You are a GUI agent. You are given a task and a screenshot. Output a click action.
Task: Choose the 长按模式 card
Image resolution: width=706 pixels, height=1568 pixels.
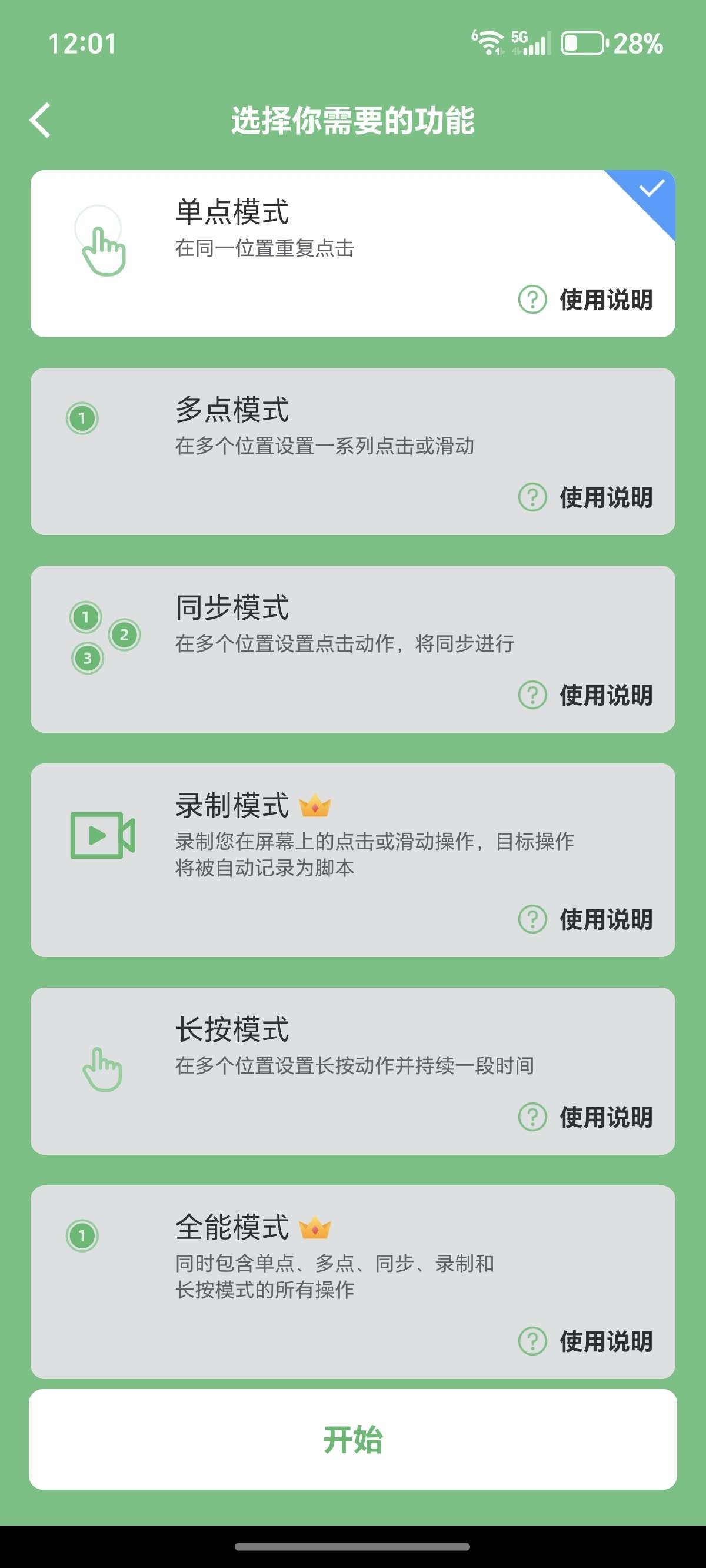[x=352, y=1071]
